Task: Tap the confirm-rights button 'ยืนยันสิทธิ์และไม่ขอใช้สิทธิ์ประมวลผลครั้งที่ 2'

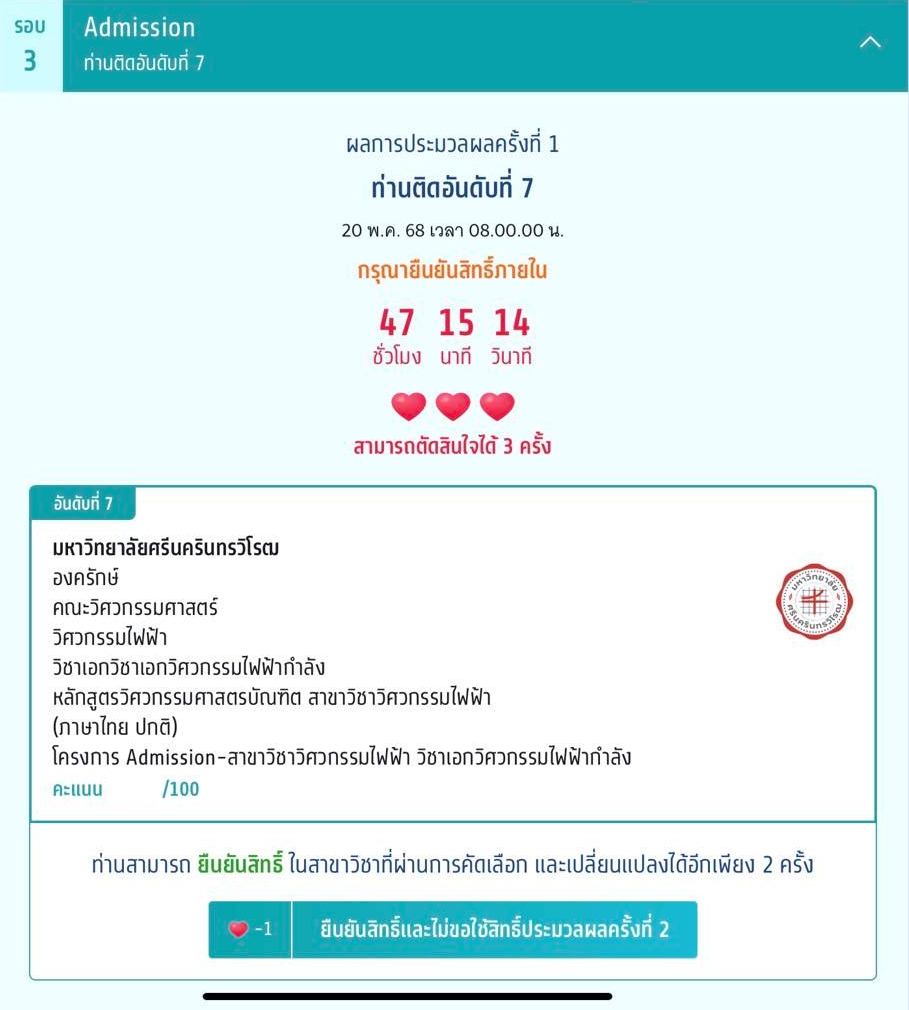Action: click(452, 929)
